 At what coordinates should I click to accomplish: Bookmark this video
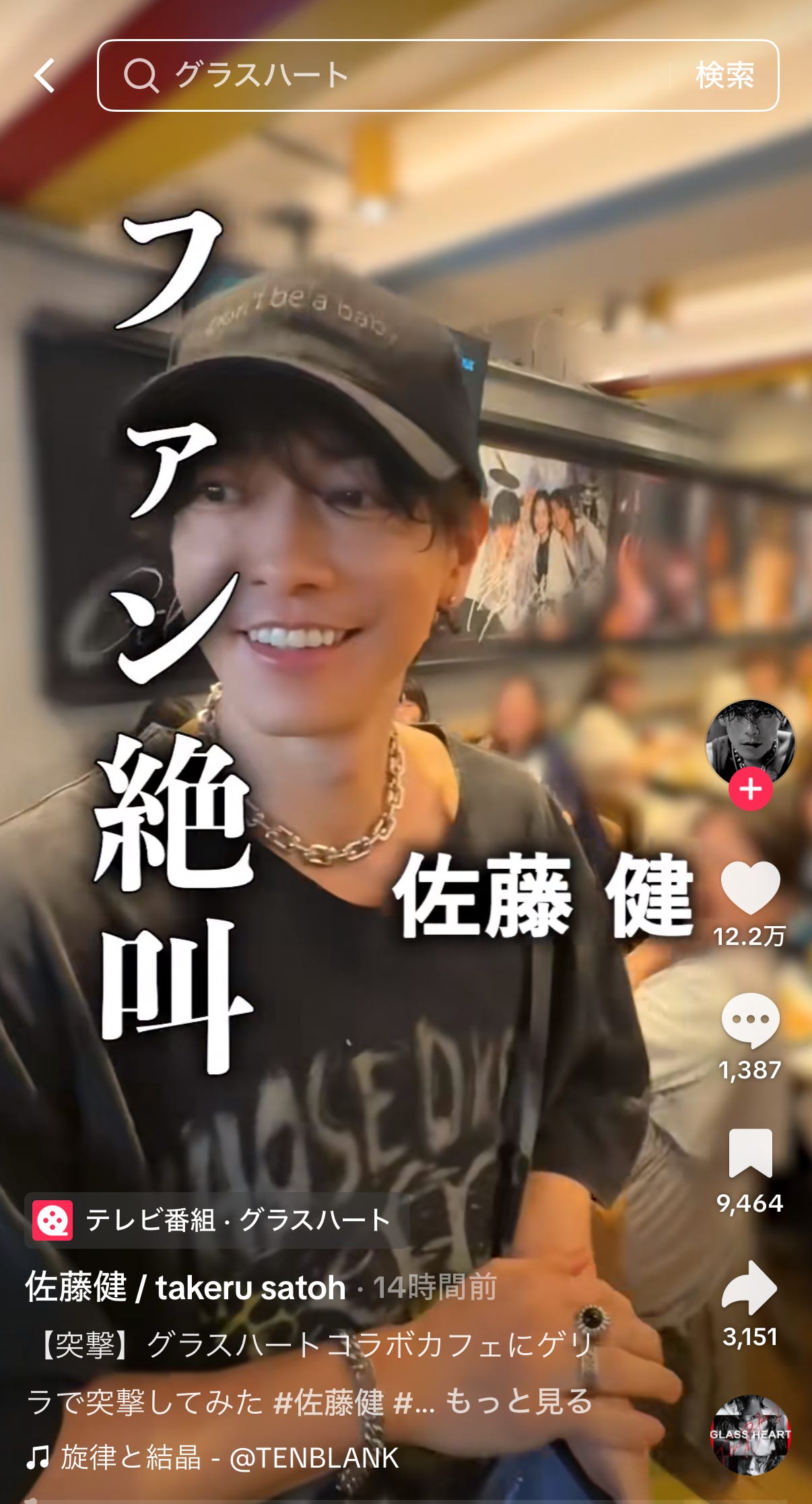tap(750, 1153)
